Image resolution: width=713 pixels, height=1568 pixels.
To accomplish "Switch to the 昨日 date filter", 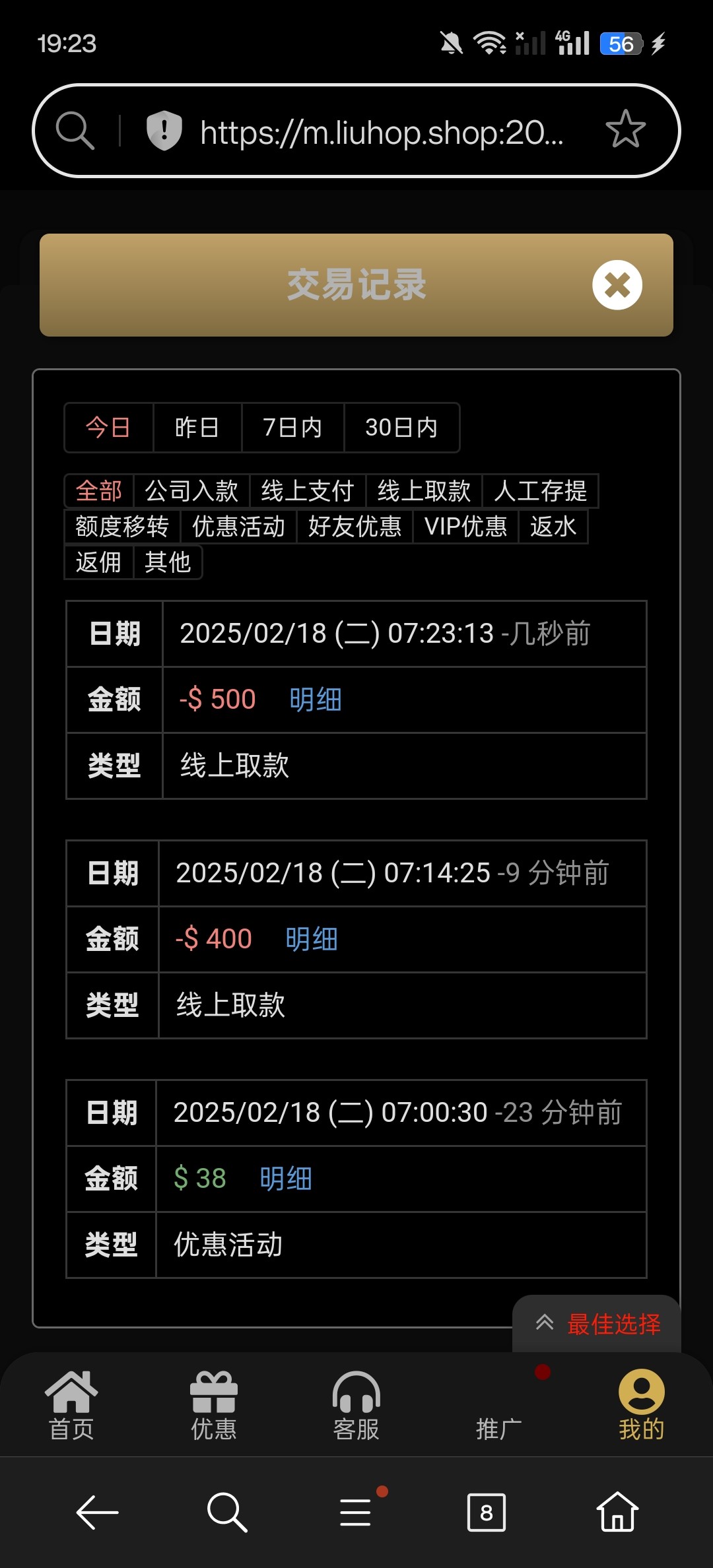I will point(197,428).
